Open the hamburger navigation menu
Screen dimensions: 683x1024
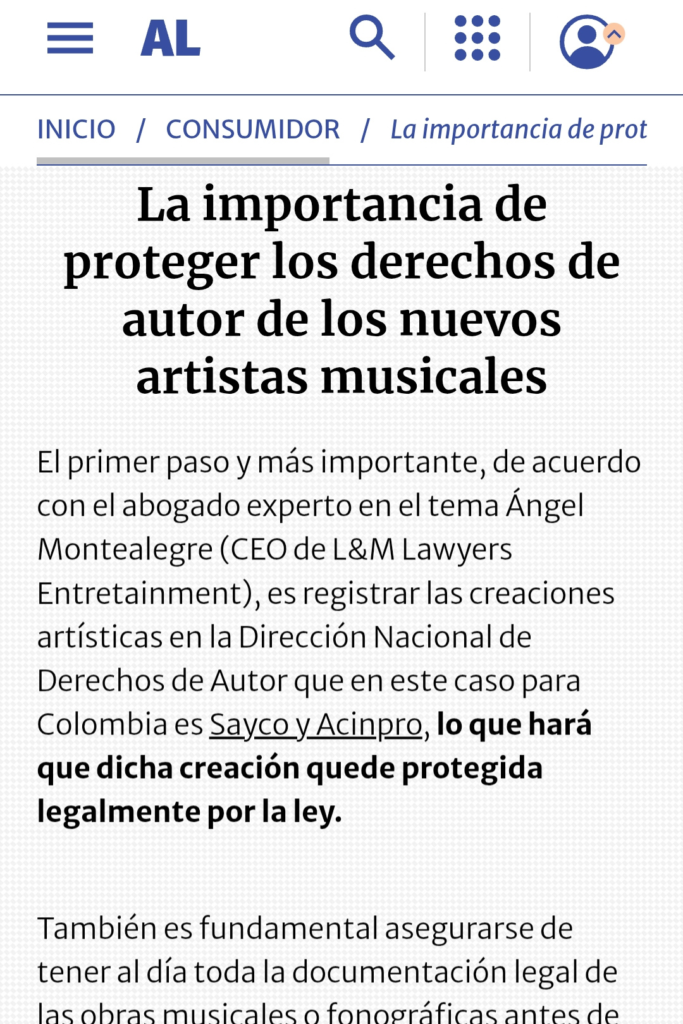point(70,39)
